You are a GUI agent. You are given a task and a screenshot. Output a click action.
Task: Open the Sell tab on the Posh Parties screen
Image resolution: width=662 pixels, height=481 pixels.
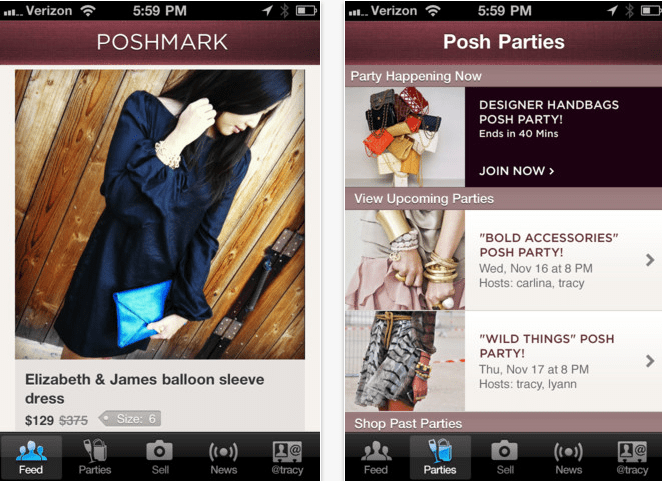pos(505,457)
